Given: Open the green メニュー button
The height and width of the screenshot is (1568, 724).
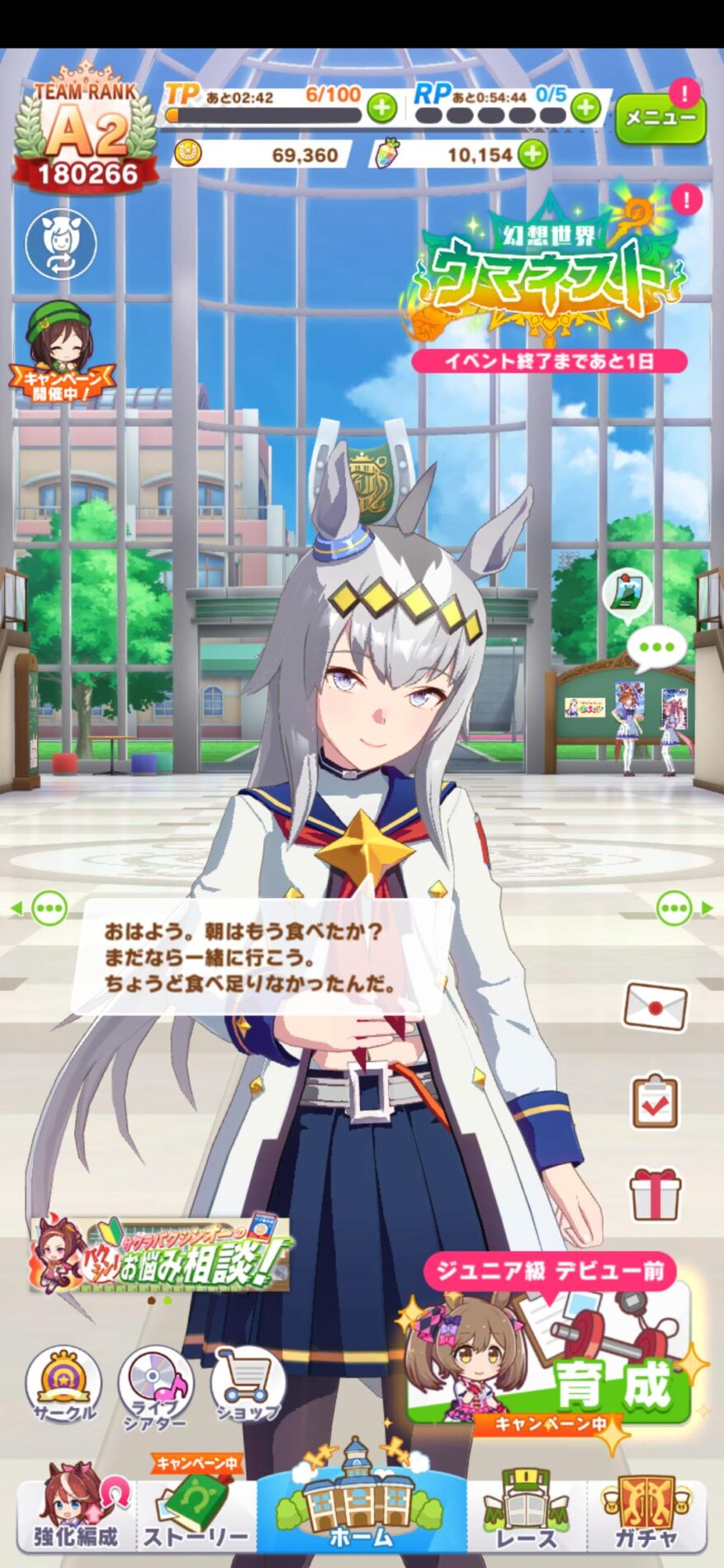Looking at the screenshot, I should point(660,118).
